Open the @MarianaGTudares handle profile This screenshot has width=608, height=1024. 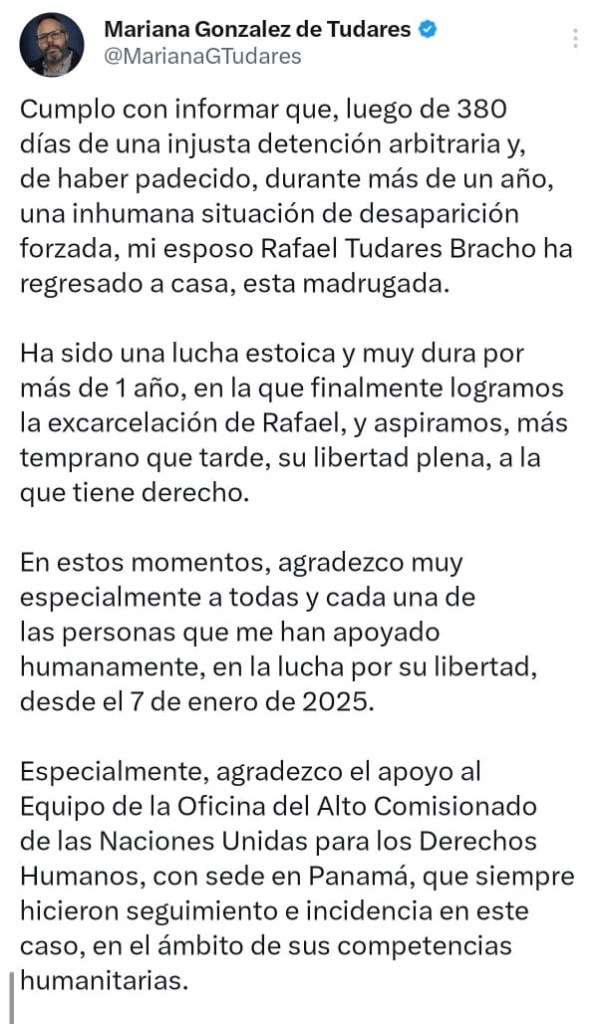click(202, 57)
